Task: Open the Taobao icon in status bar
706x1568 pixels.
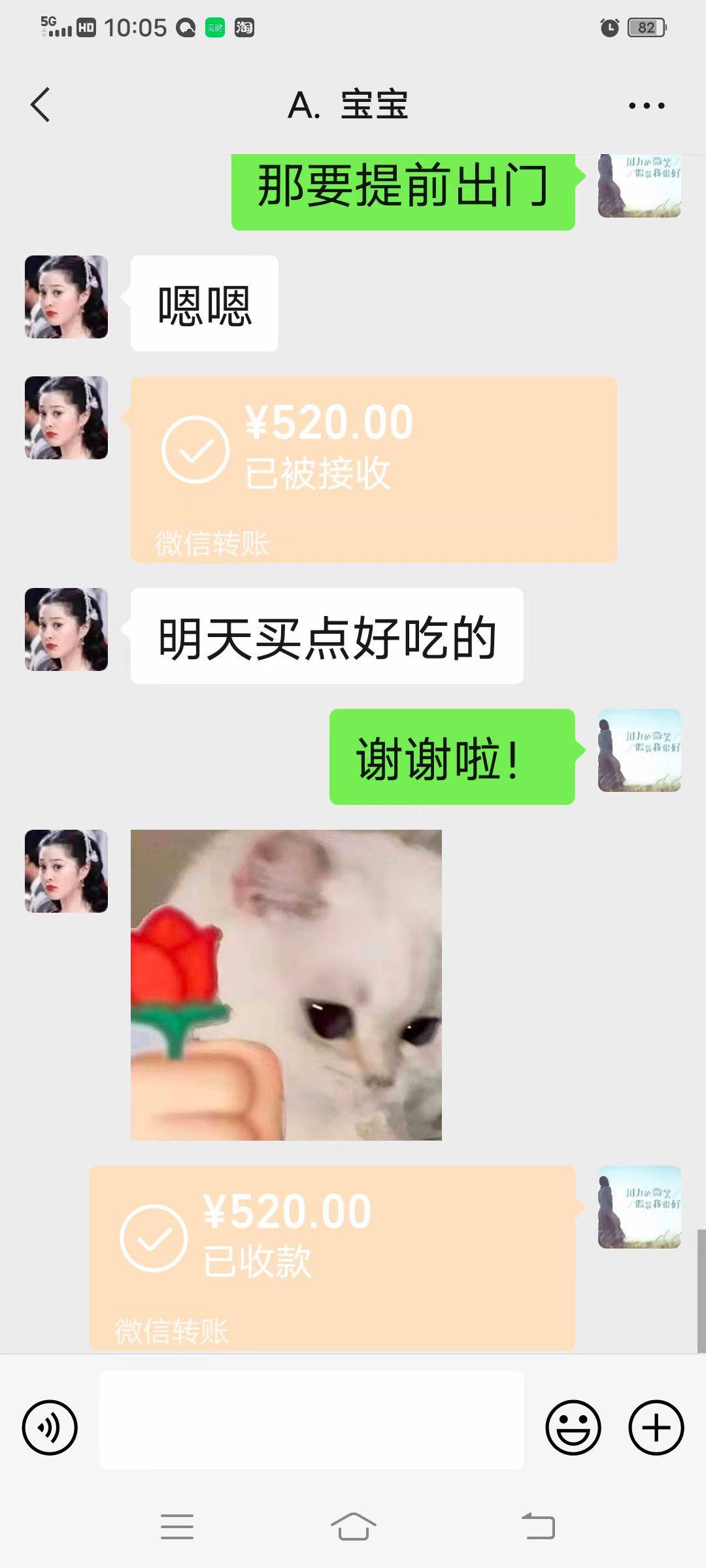Action: click(245, 27)
